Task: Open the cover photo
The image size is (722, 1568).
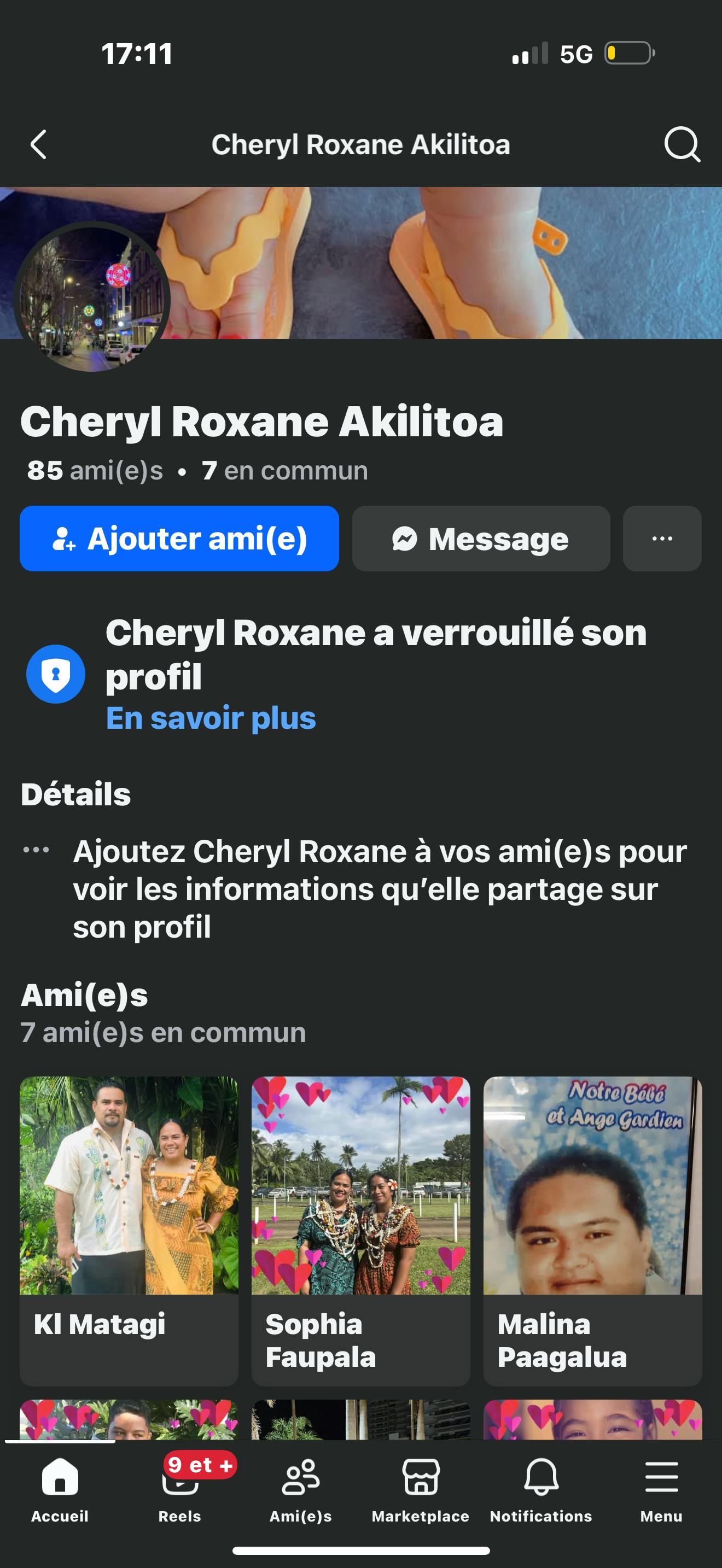Action: point(444,262)
